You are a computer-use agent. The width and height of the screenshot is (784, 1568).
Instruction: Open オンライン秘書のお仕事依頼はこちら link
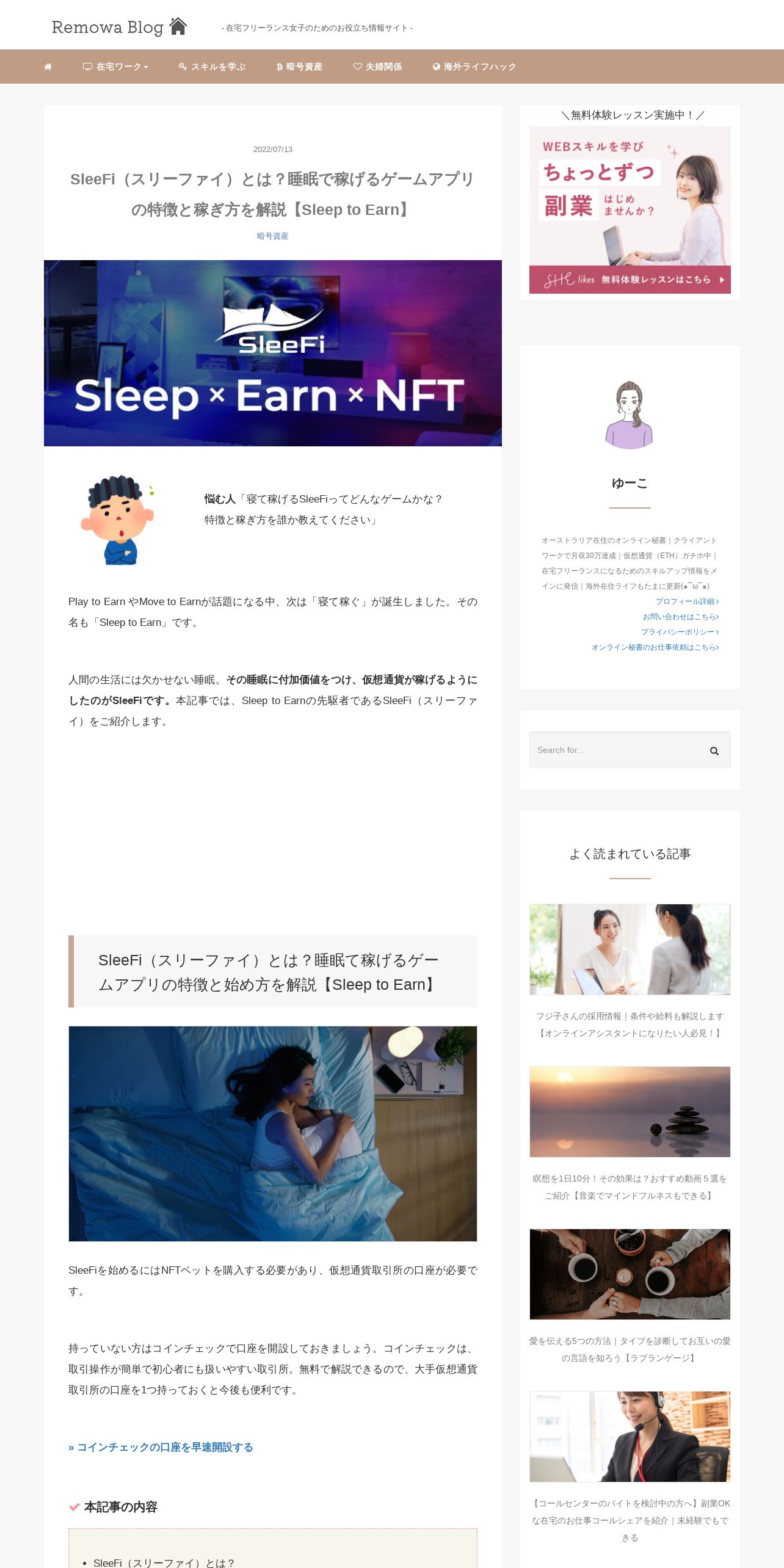(x=655, y=647)
